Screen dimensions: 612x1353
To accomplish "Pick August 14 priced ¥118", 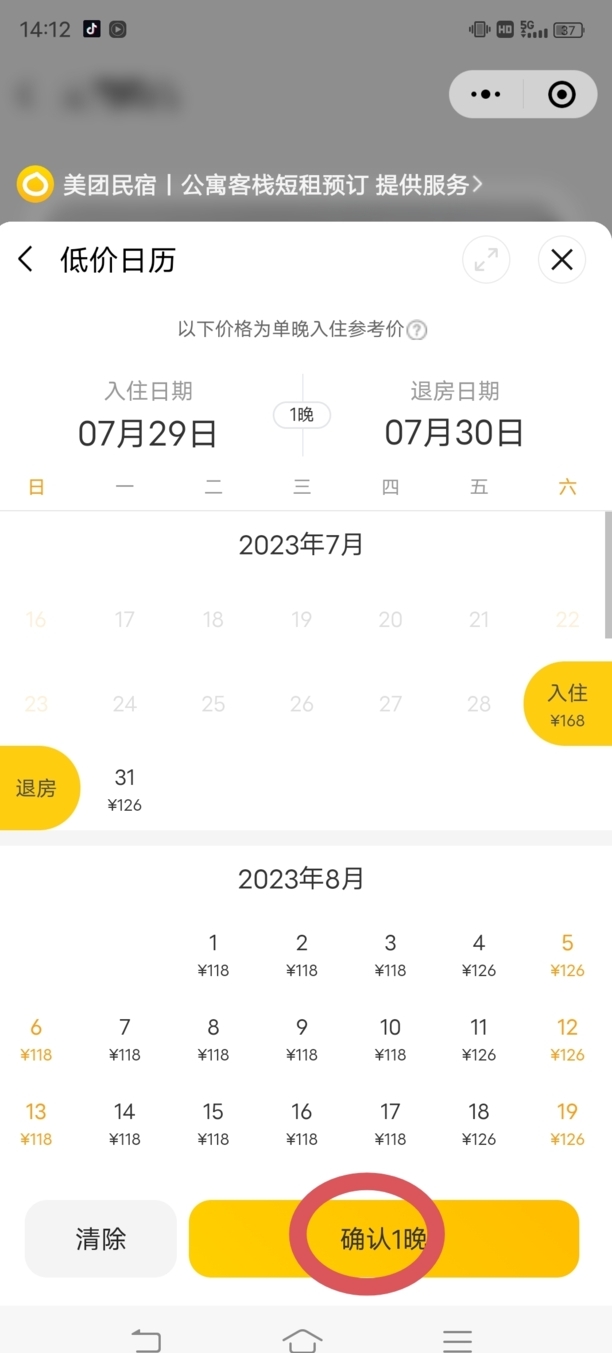I will 125,1122.
